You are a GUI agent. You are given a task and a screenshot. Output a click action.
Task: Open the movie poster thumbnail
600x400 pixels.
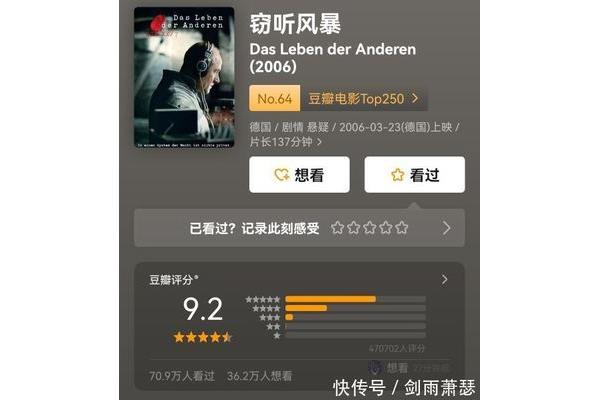pos(183,77)
